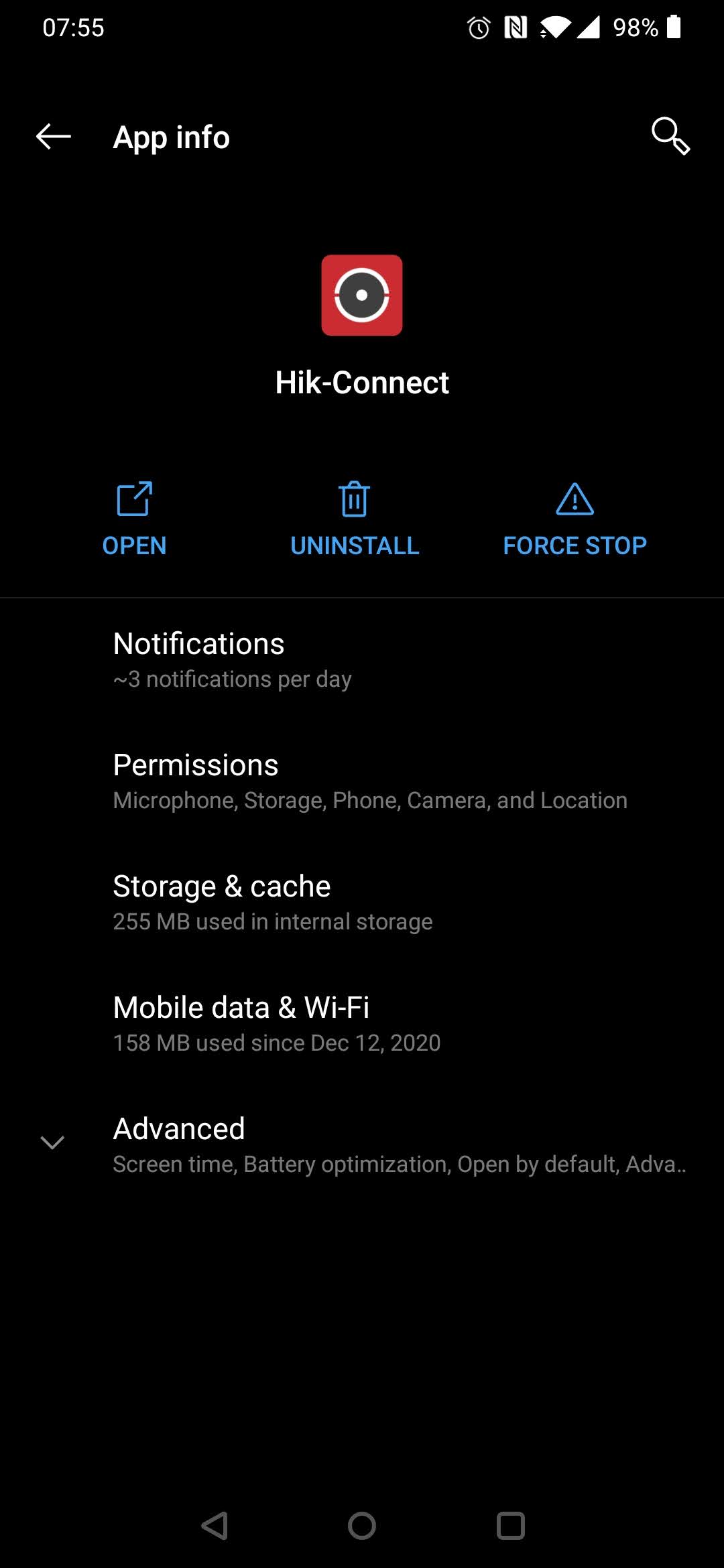Force stop Hik-Connect
The width and height of the screenshot is (724, 1568).
pyautogui.click(x=575, y=519)
